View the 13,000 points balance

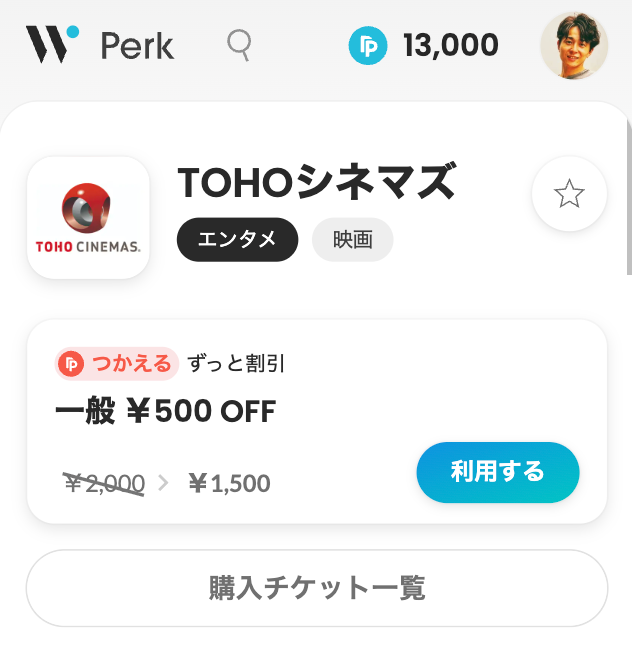pos(423,45)
